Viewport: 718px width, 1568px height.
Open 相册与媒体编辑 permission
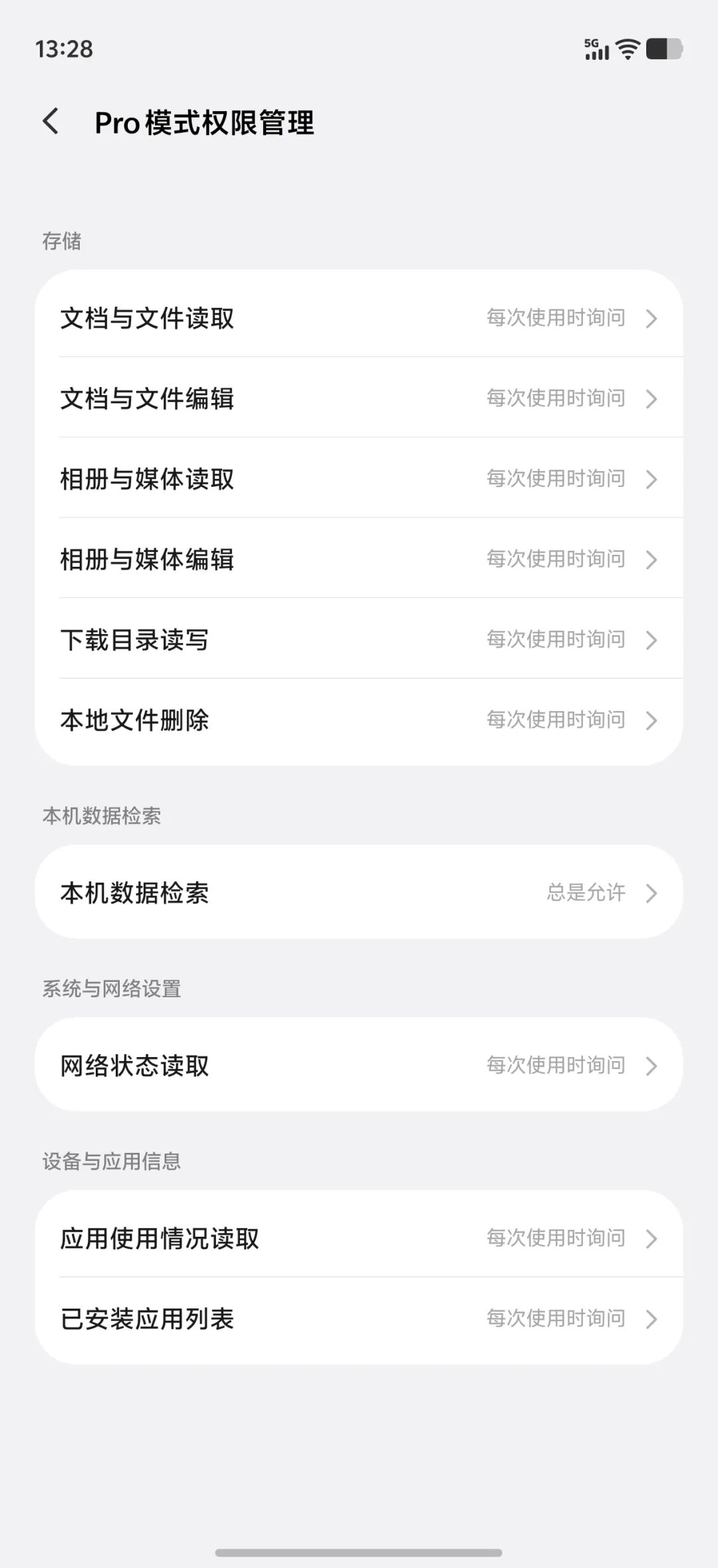tap(359, 559)
